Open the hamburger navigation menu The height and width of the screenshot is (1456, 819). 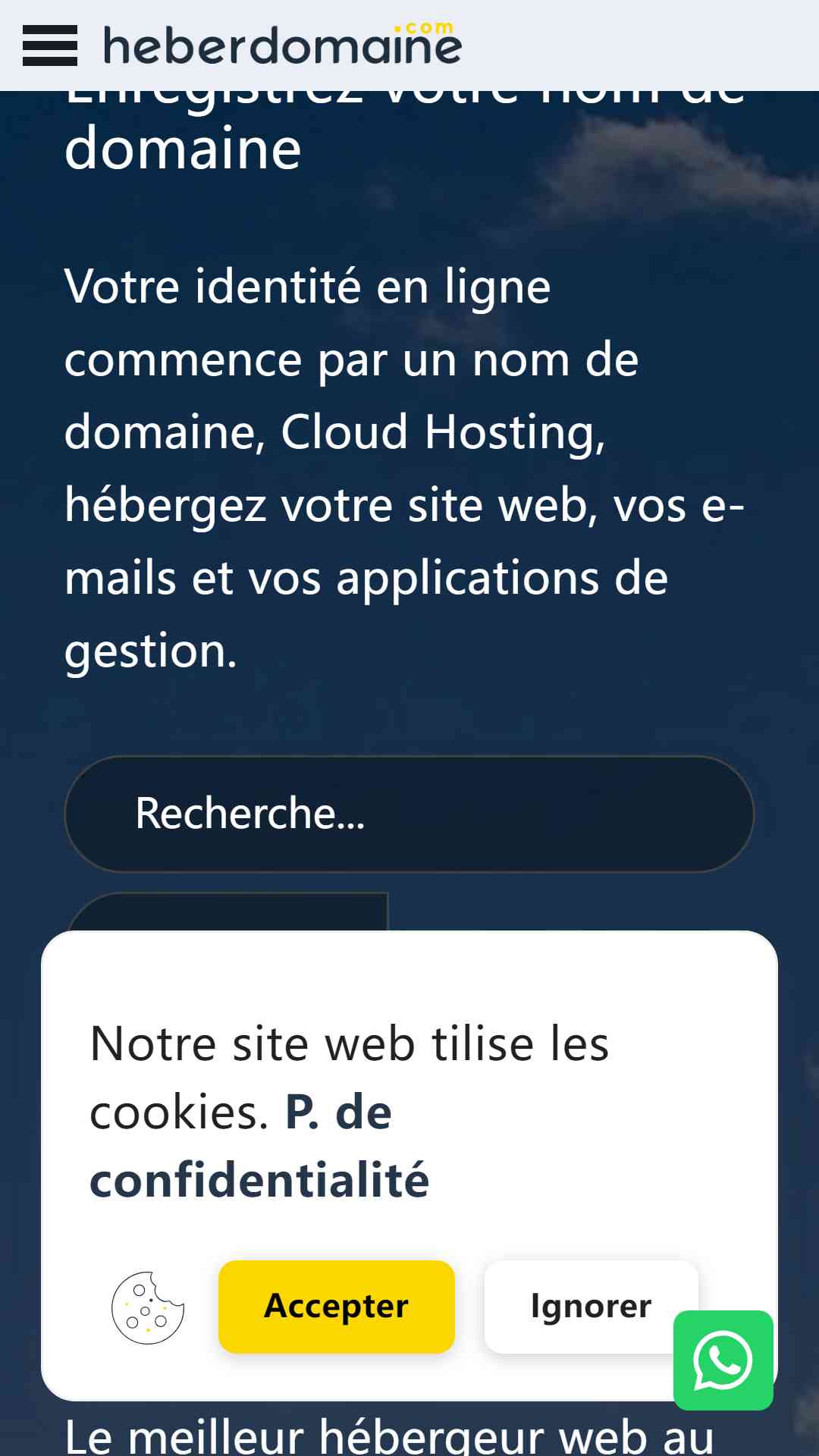[50, 45]
